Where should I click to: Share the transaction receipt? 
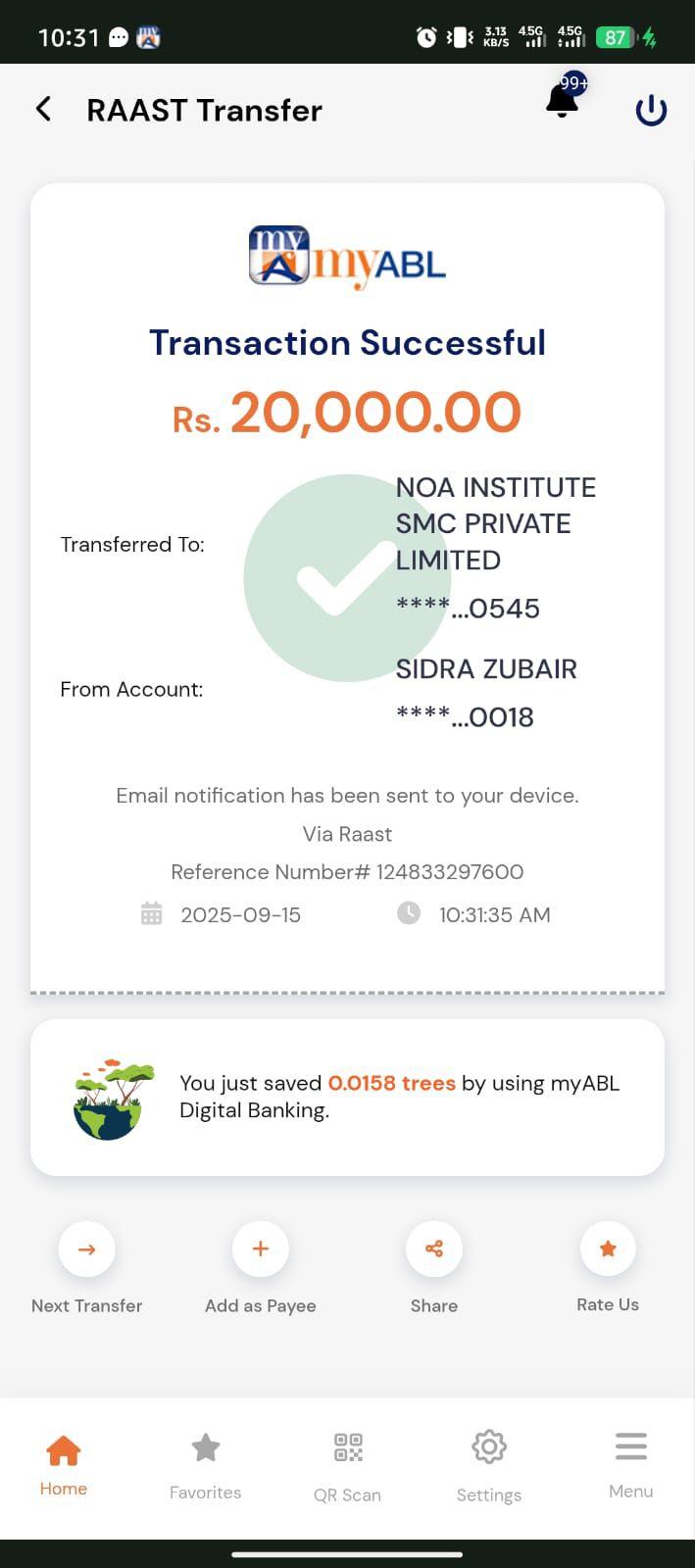pyautogui.click(x=434, y=1249)
